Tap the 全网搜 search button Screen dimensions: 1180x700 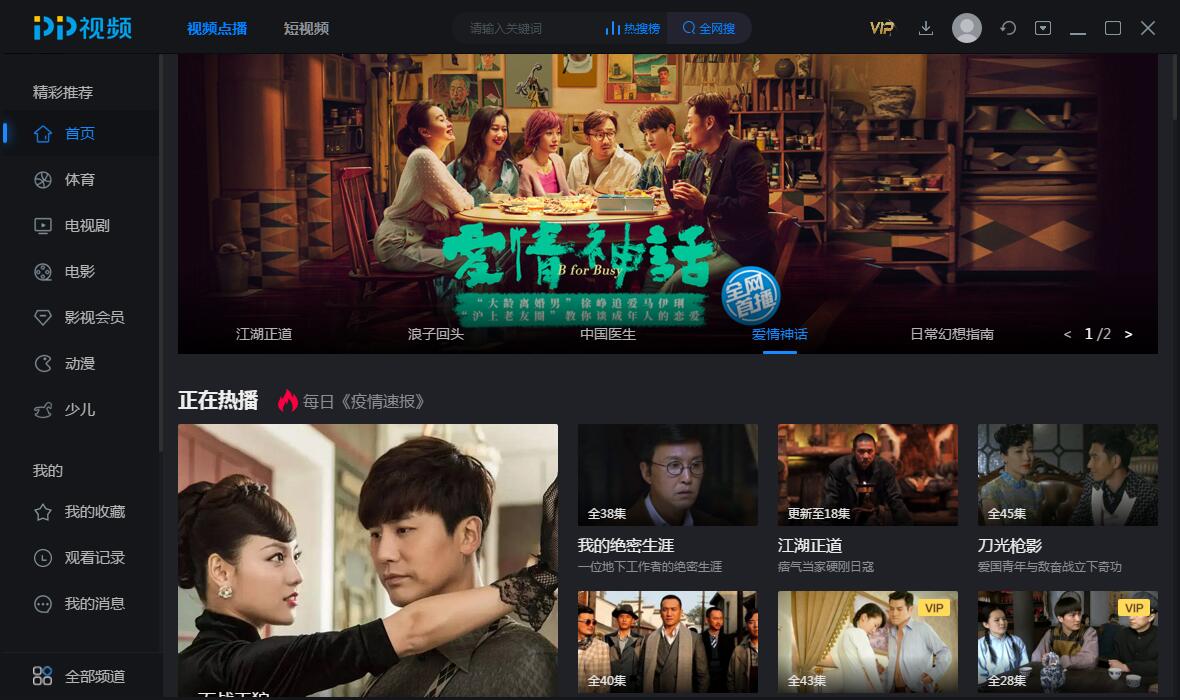(709, 28)
